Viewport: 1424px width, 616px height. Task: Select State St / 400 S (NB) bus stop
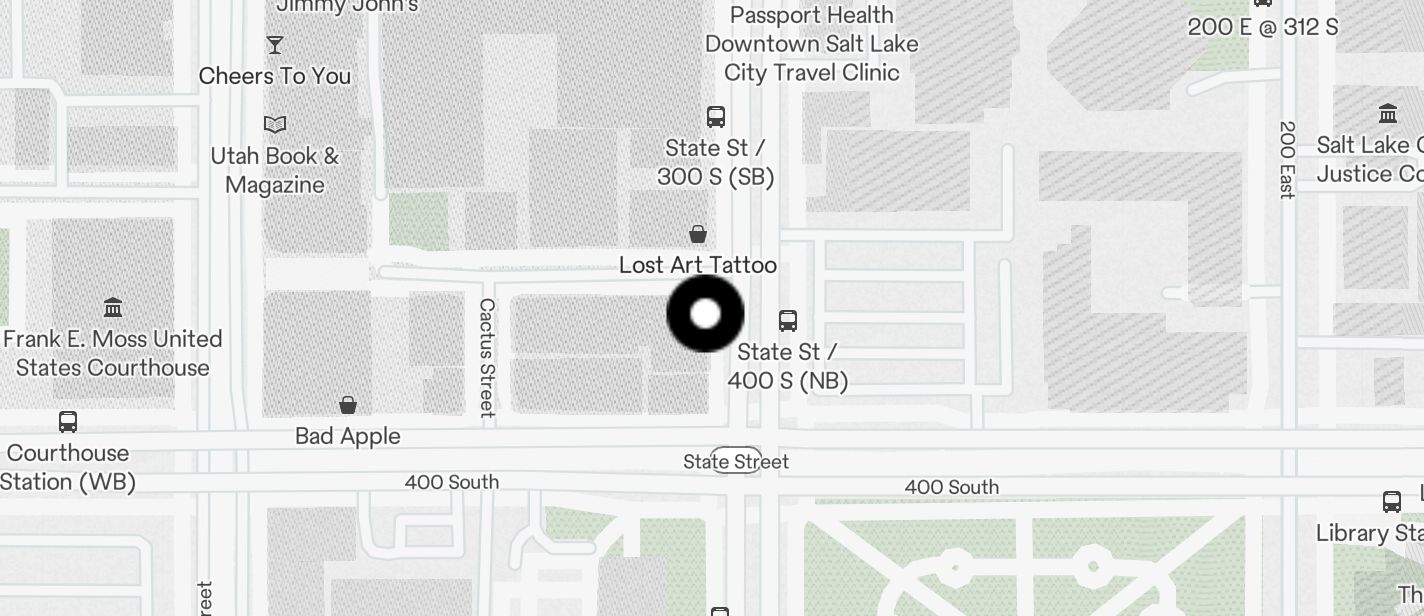click(788, 321)
